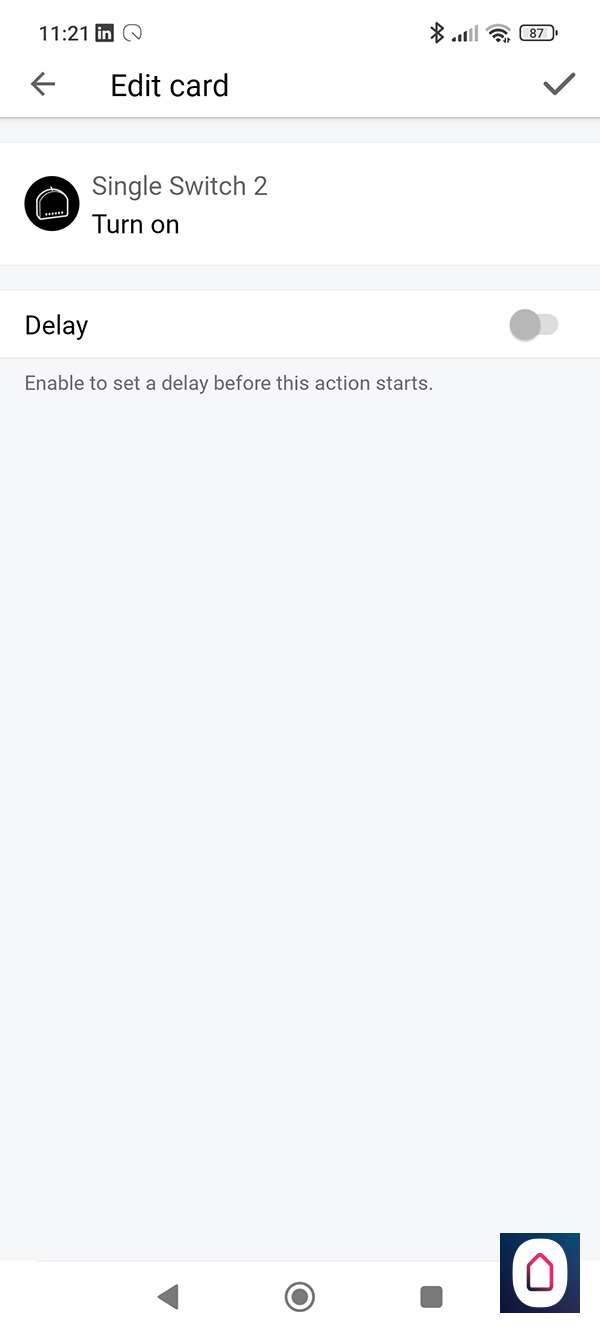This screenshot has height=1333, width=600.
Task: Go back from Edit card
Action: (x=43, y=85)
